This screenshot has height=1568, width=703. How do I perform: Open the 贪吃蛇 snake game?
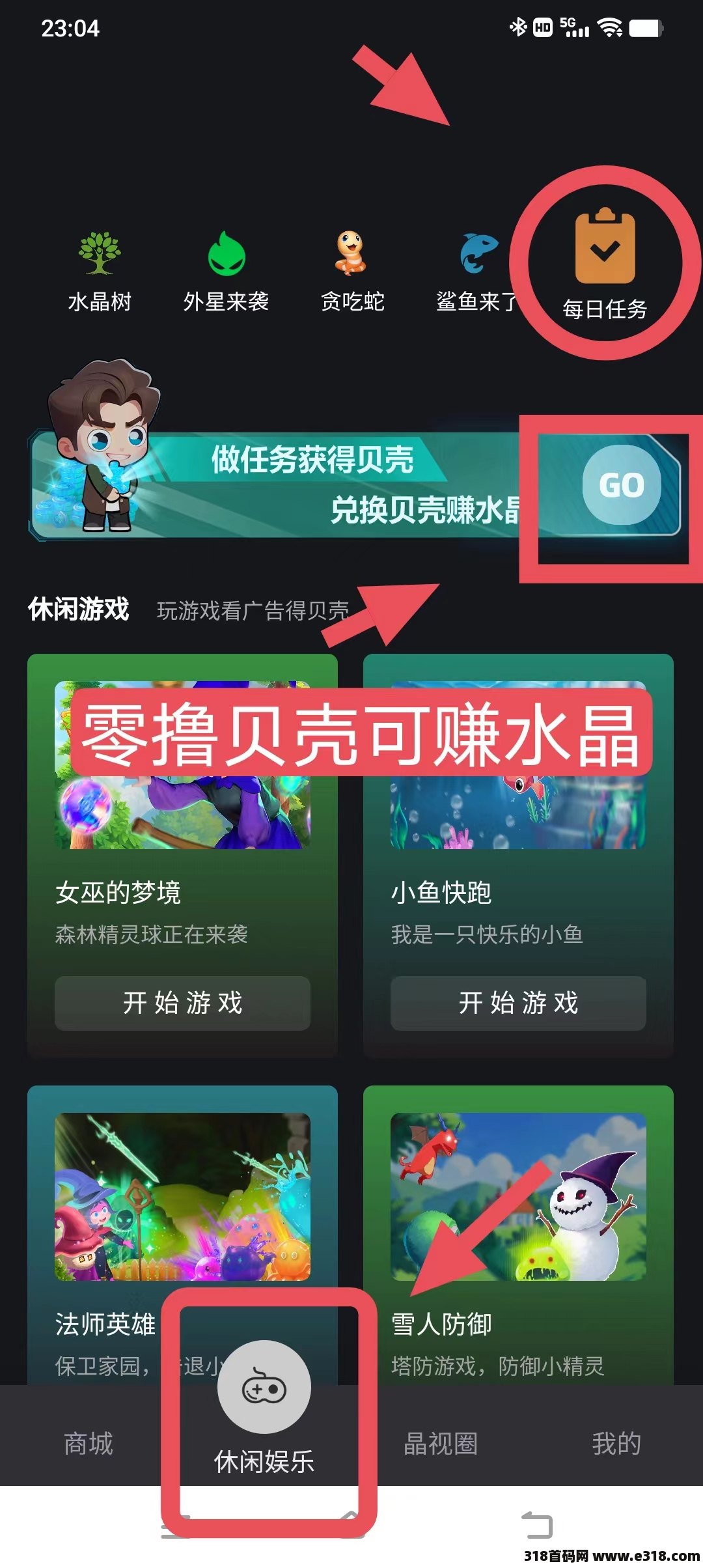[352, 270]
